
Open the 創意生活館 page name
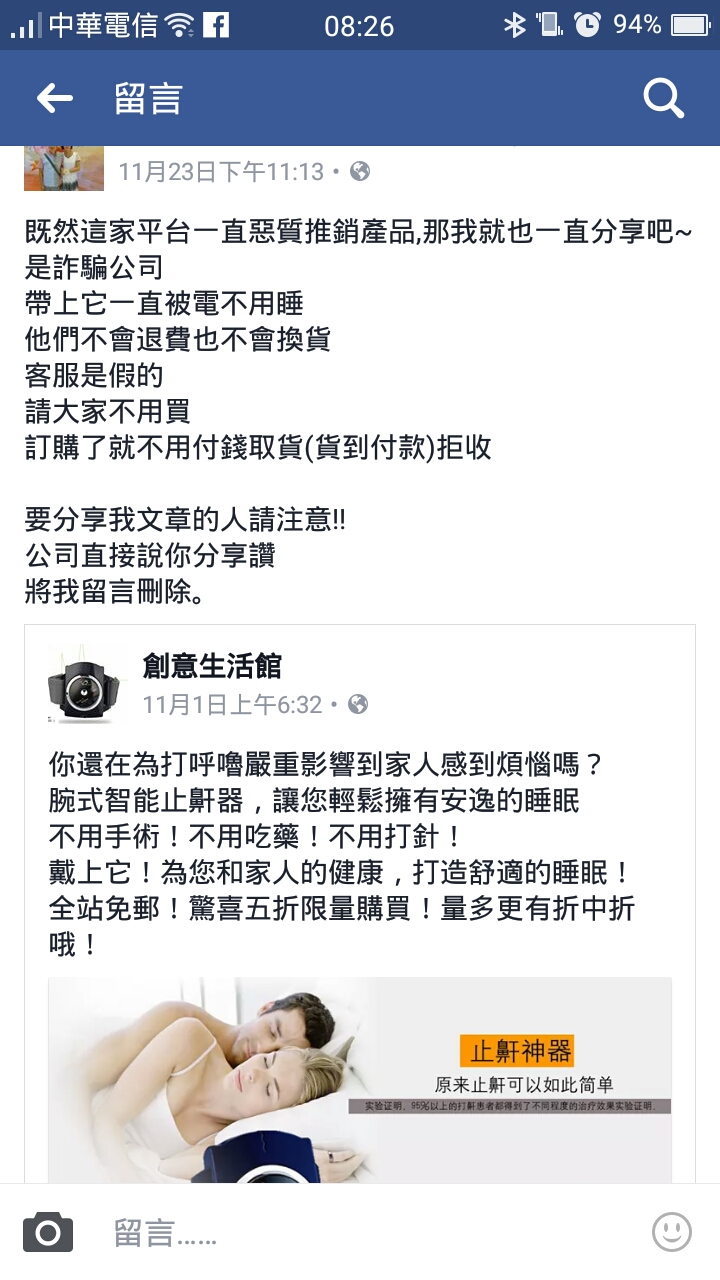[212, 666]
